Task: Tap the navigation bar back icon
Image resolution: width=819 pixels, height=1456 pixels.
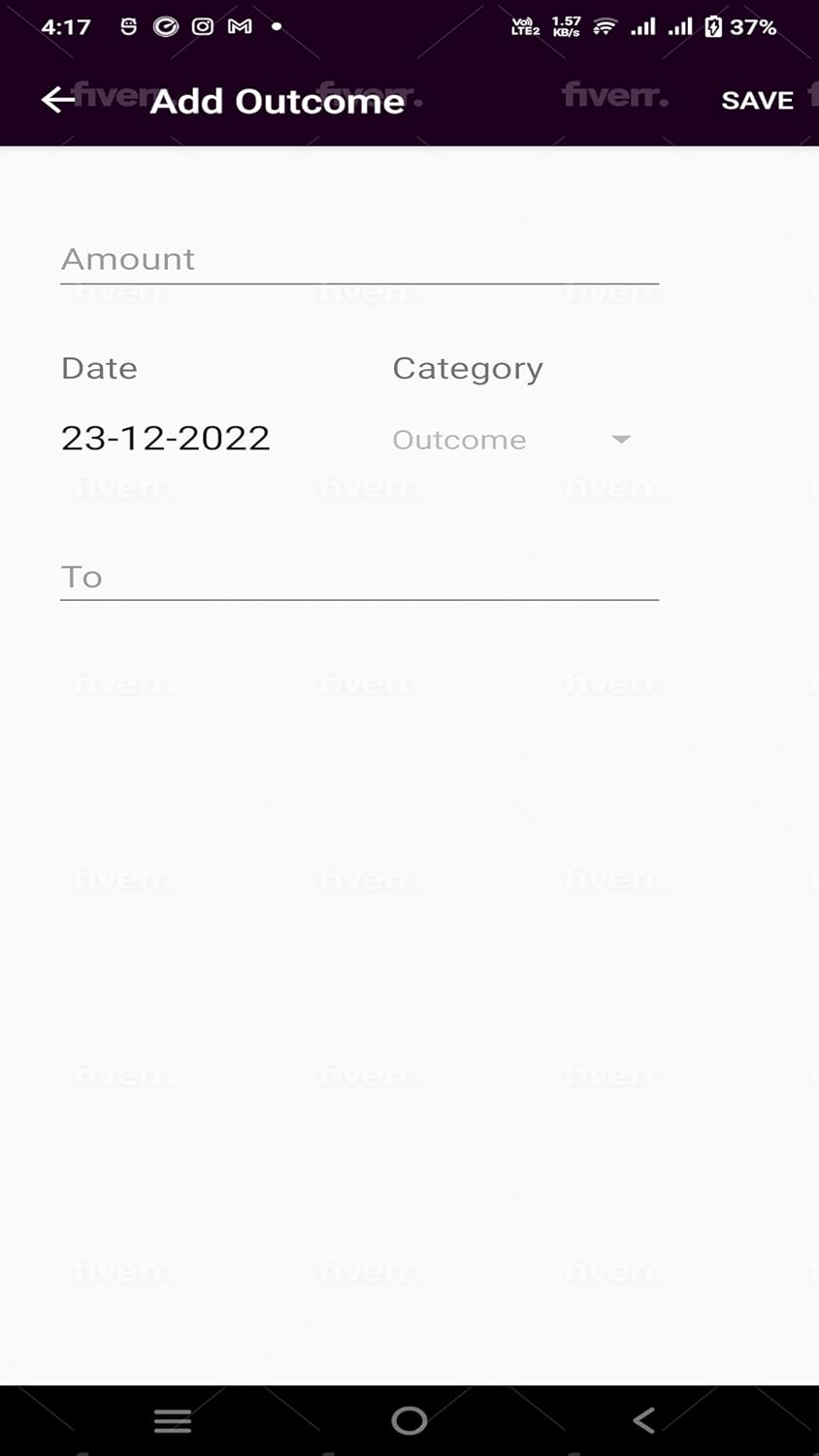Action: click(x=642, y=1420)
